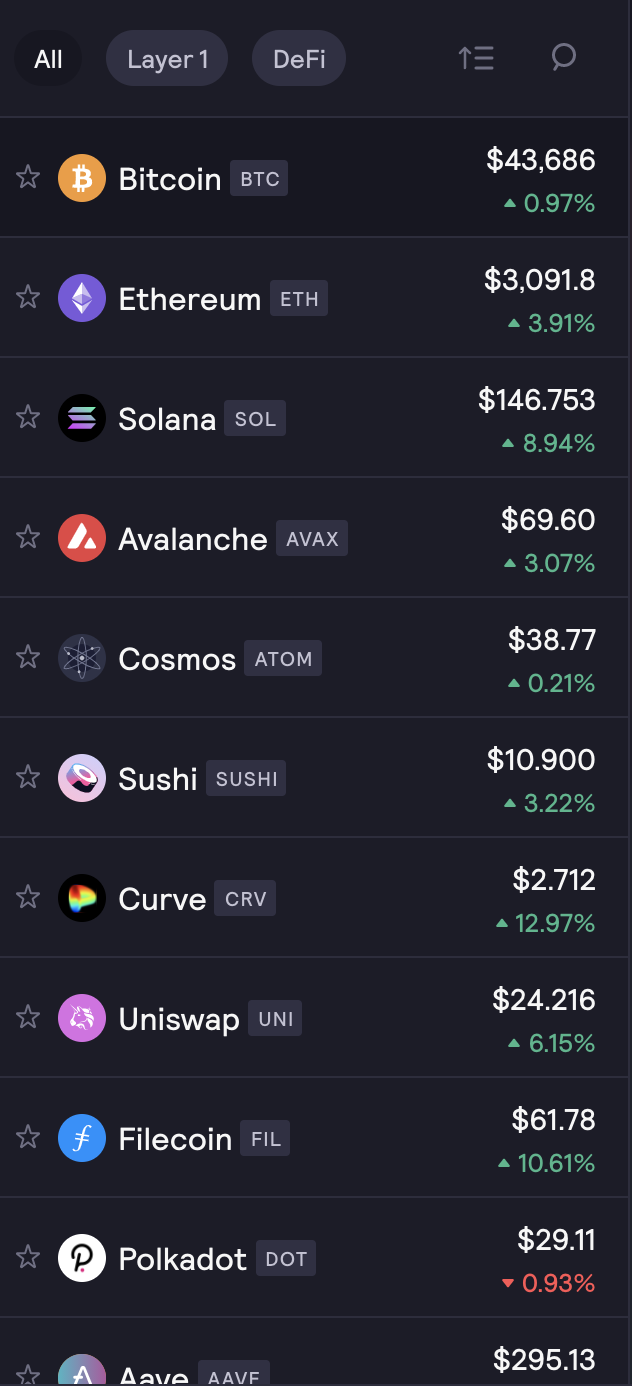
Task: Favorite Bitcoin with its star icon
Action: (x=28, y=177)
